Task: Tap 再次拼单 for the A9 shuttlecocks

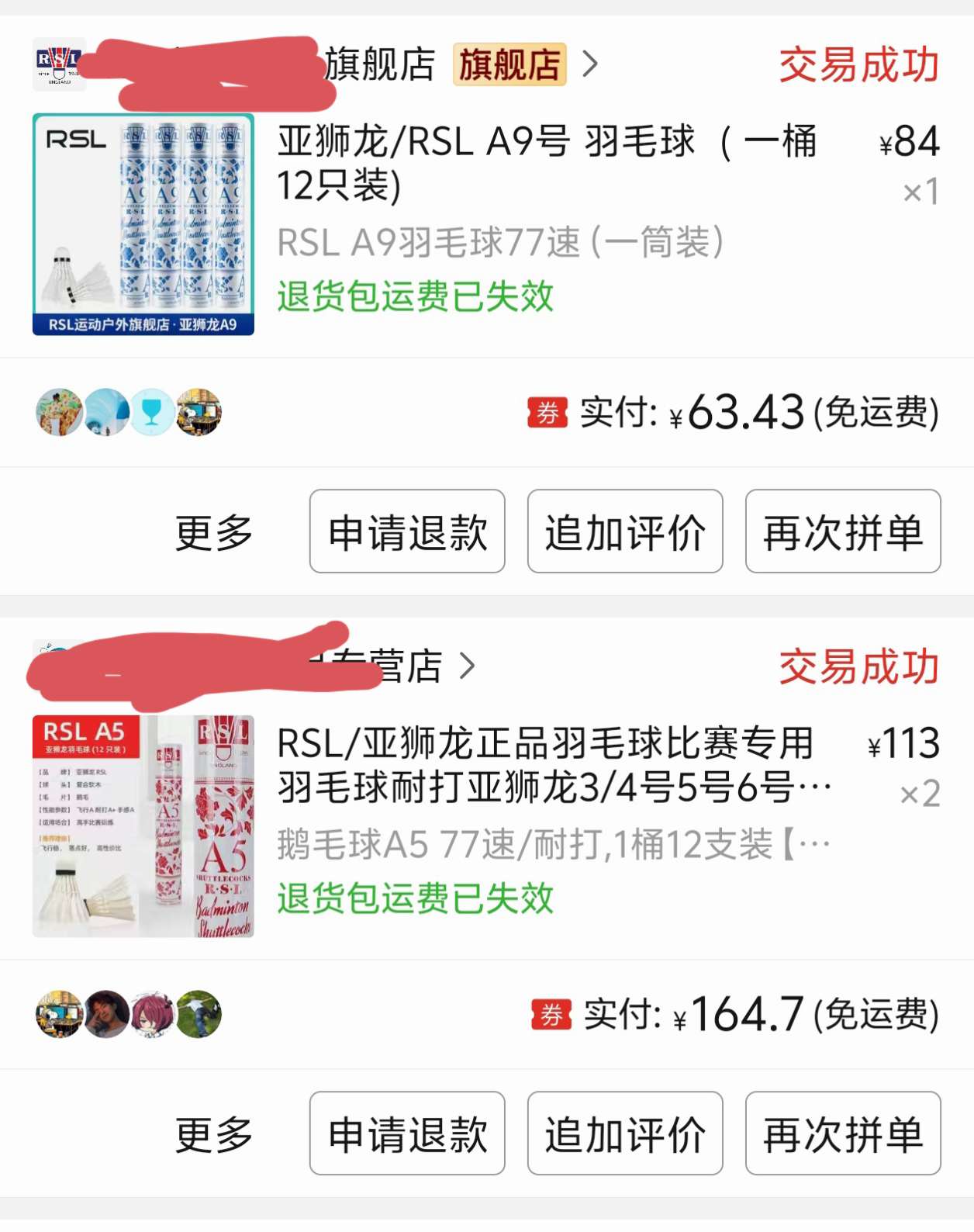Action: click(843, 532)
